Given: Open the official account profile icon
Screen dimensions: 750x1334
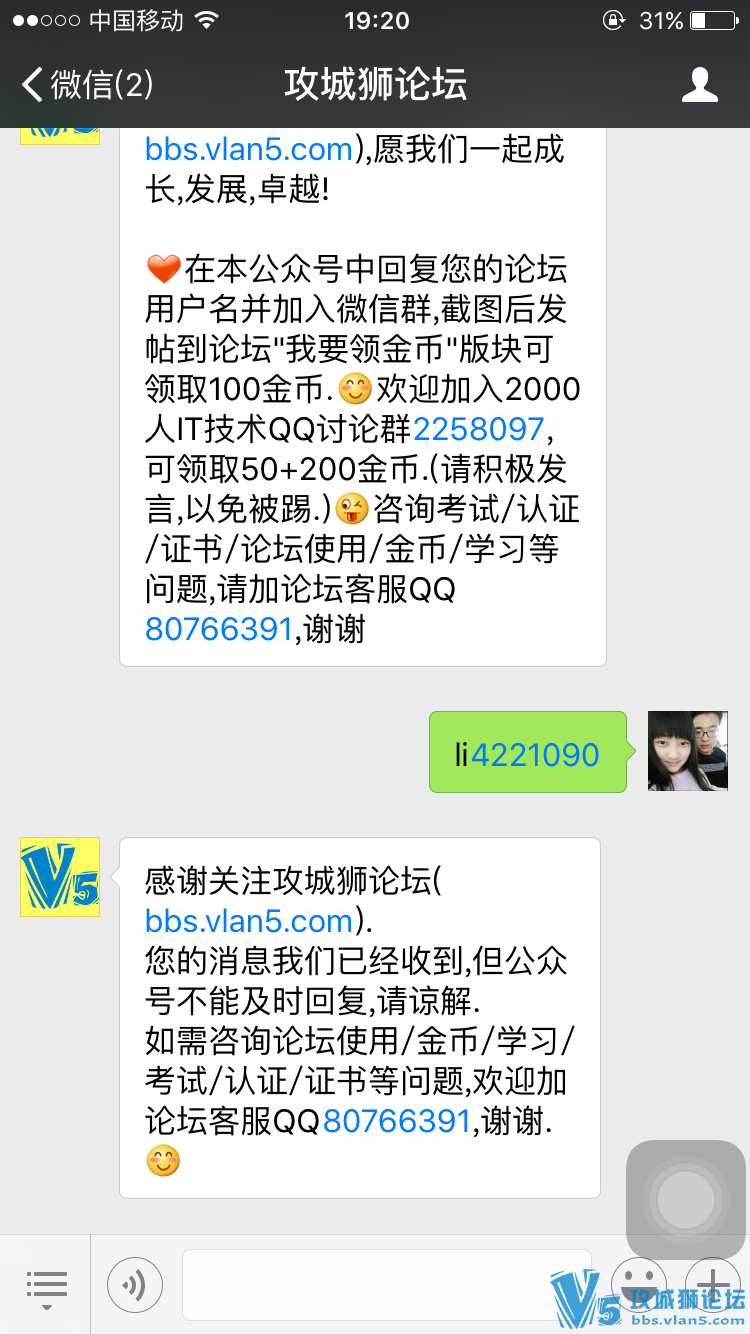Looking at the screenshot, I should (699, 85).
